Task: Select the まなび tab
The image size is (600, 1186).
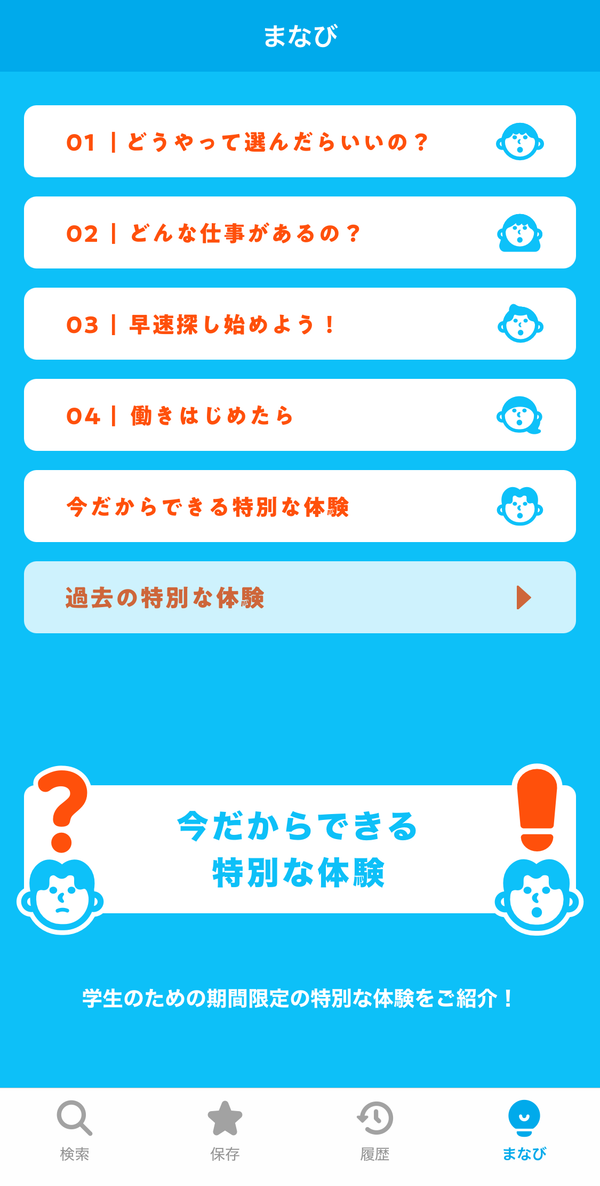Action: pyautogui.click(x=524, y=1130)
